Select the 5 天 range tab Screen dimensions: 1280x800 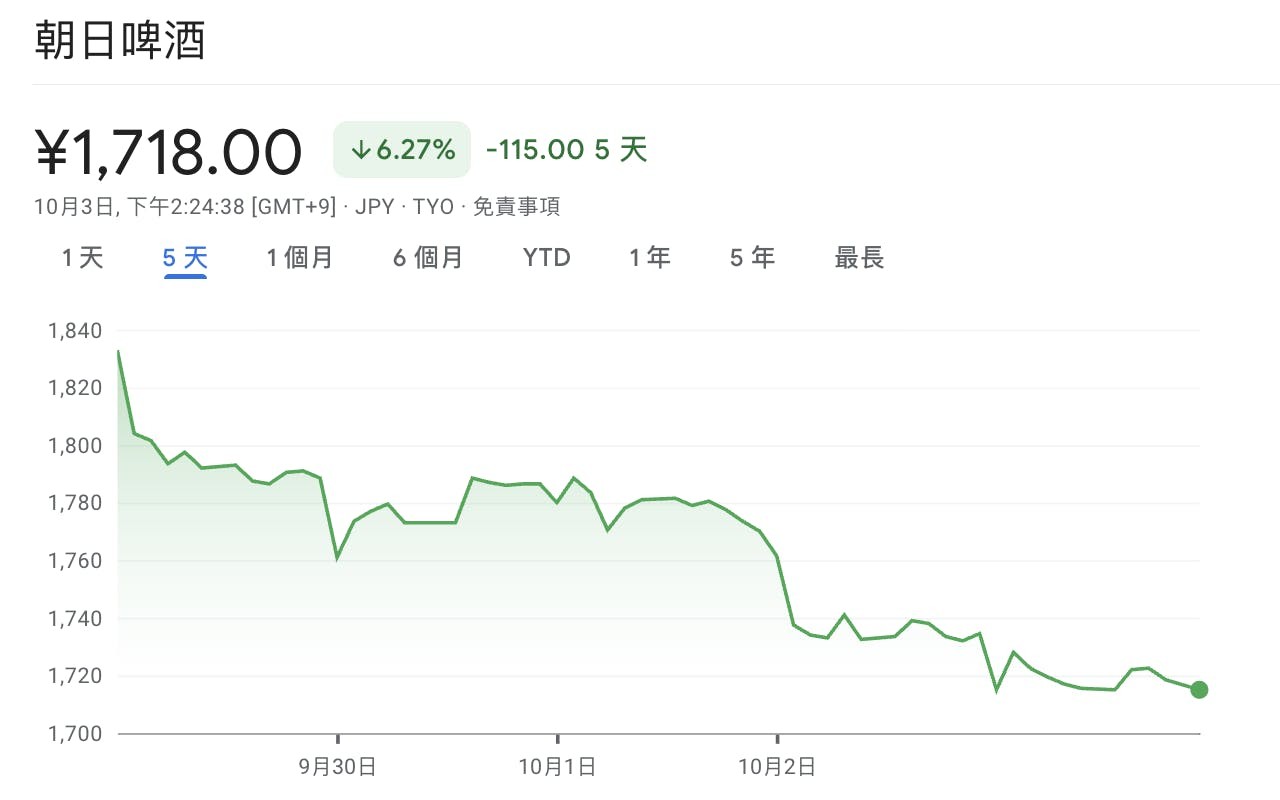point(185,258)
